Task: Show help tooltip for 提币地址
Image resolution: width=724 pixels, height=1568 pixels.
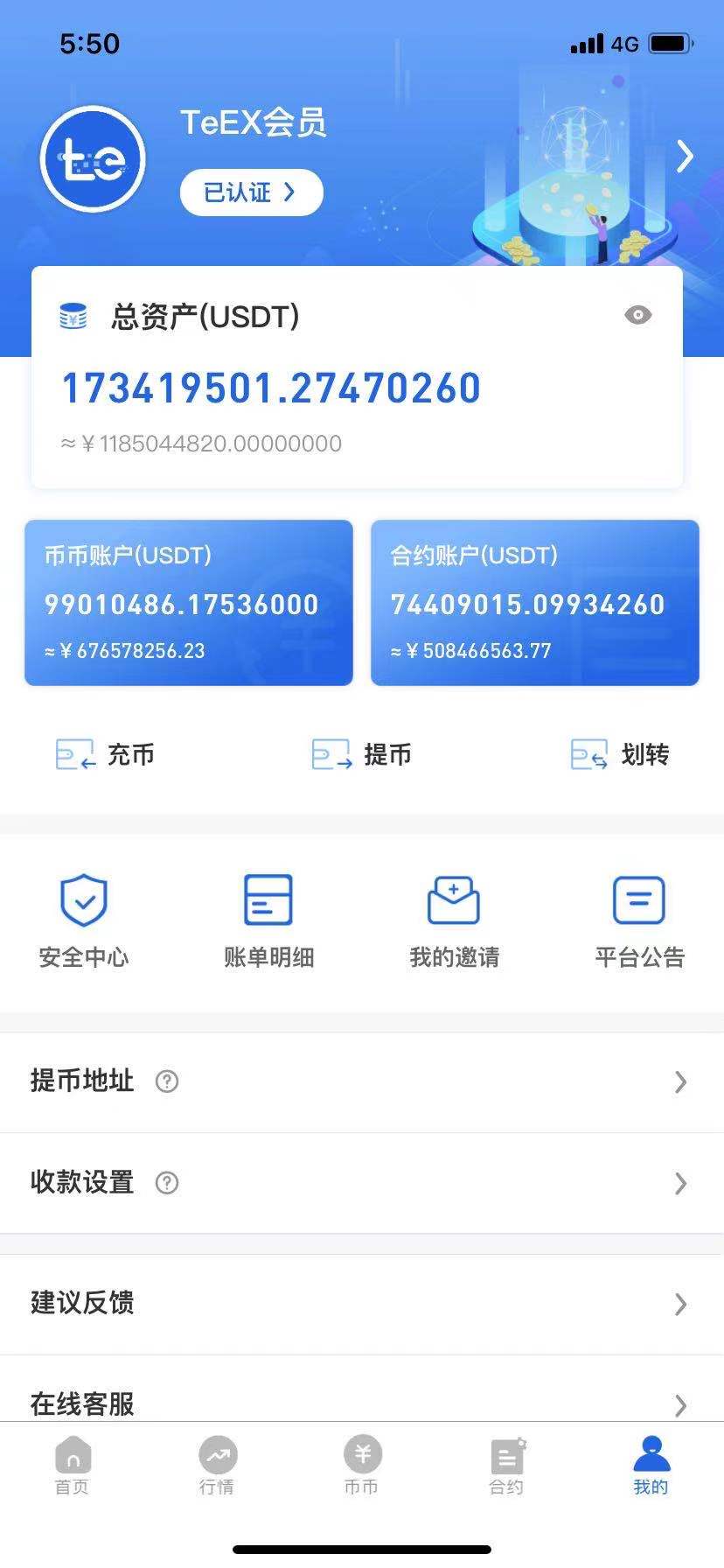Action: [166, 1081]
